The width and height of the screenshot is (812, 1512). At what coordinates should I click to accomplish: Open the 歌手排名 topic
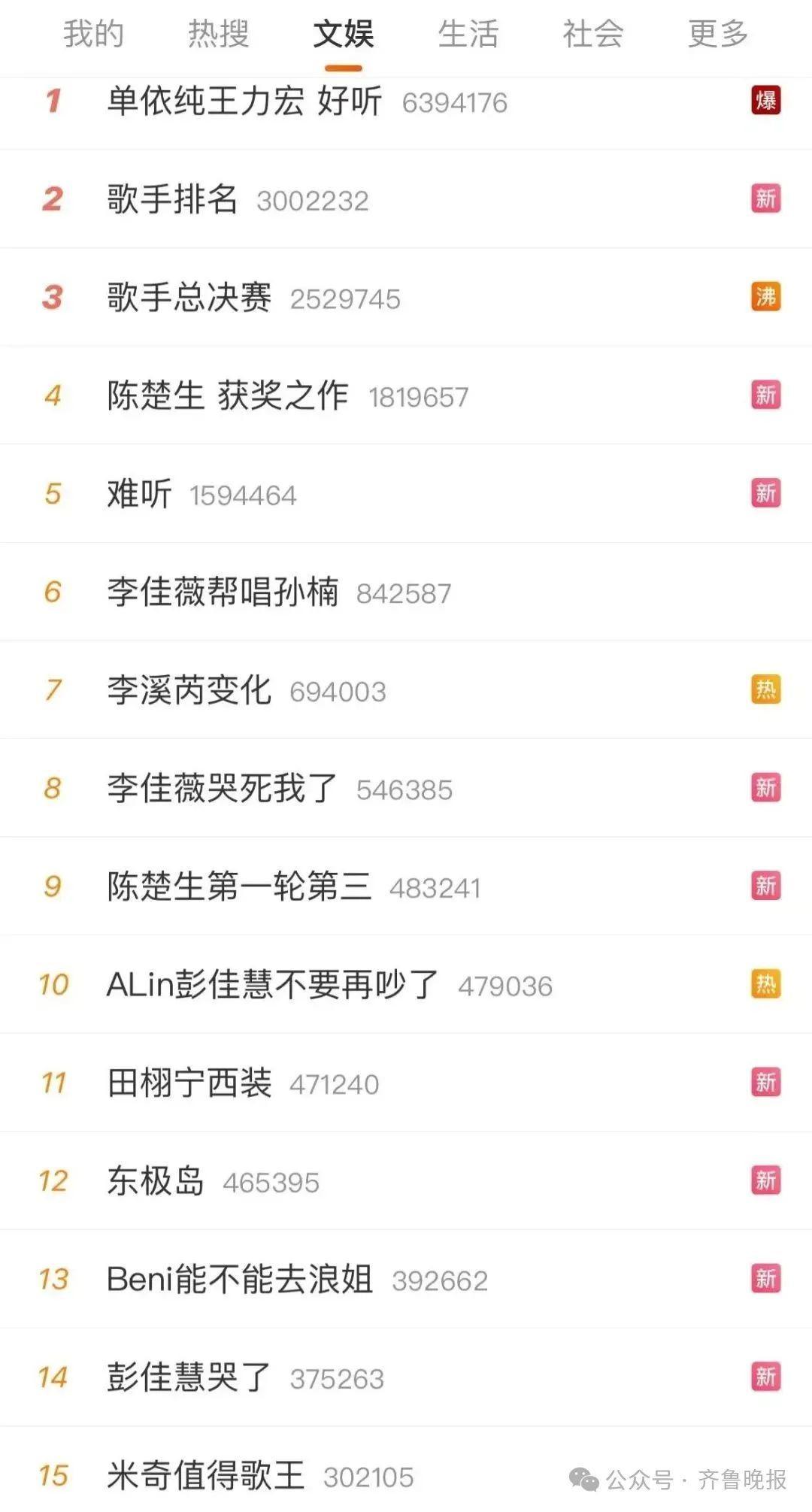pyautogui.click(x=172, y=199)
